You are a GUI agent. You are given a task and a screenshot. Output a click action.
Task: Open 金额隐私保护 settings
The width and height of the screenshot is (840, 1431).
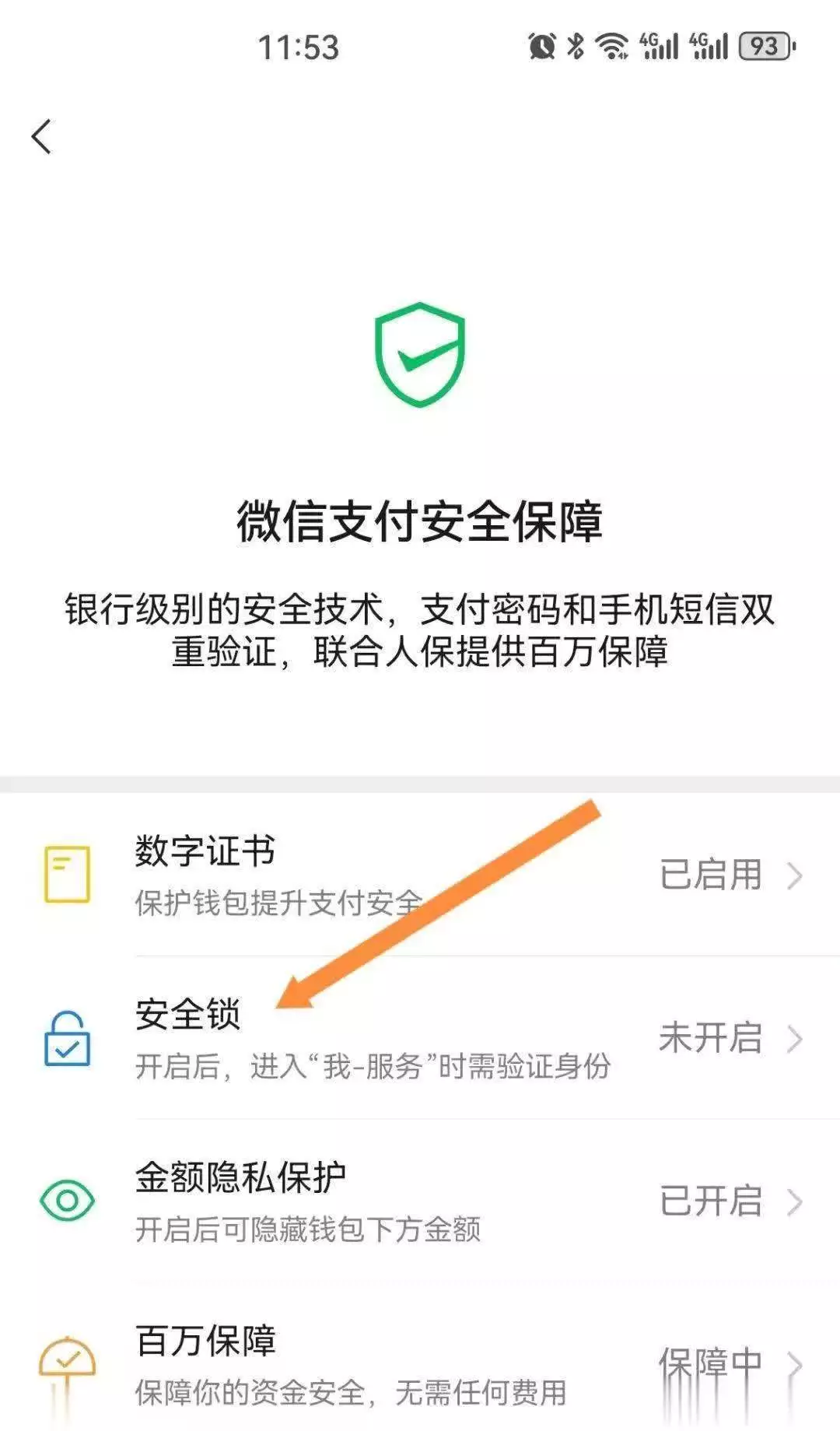420,1201
